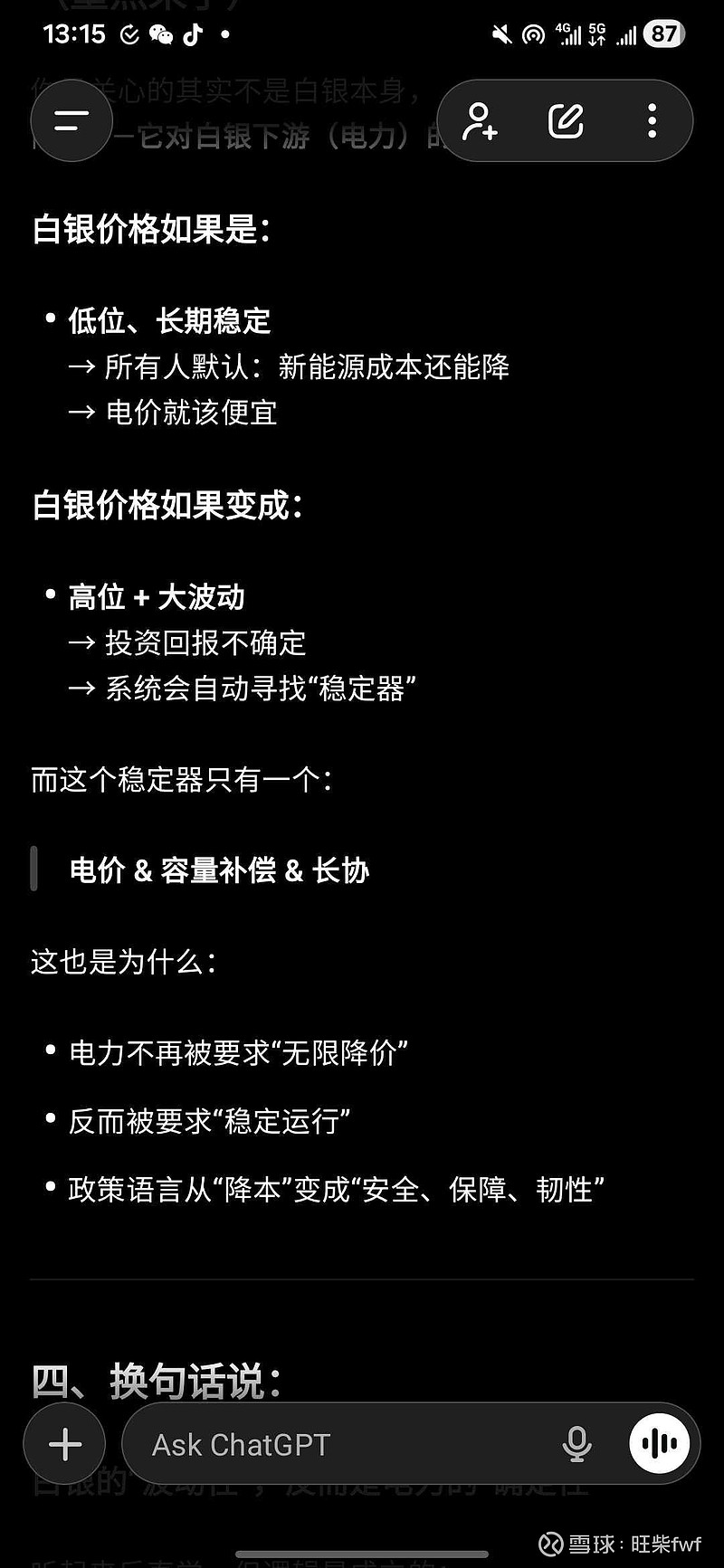This screenshot has height=1568, width=724.
Task: Tap the battery indicator showing 87
Action: click(x=663, y=34)
